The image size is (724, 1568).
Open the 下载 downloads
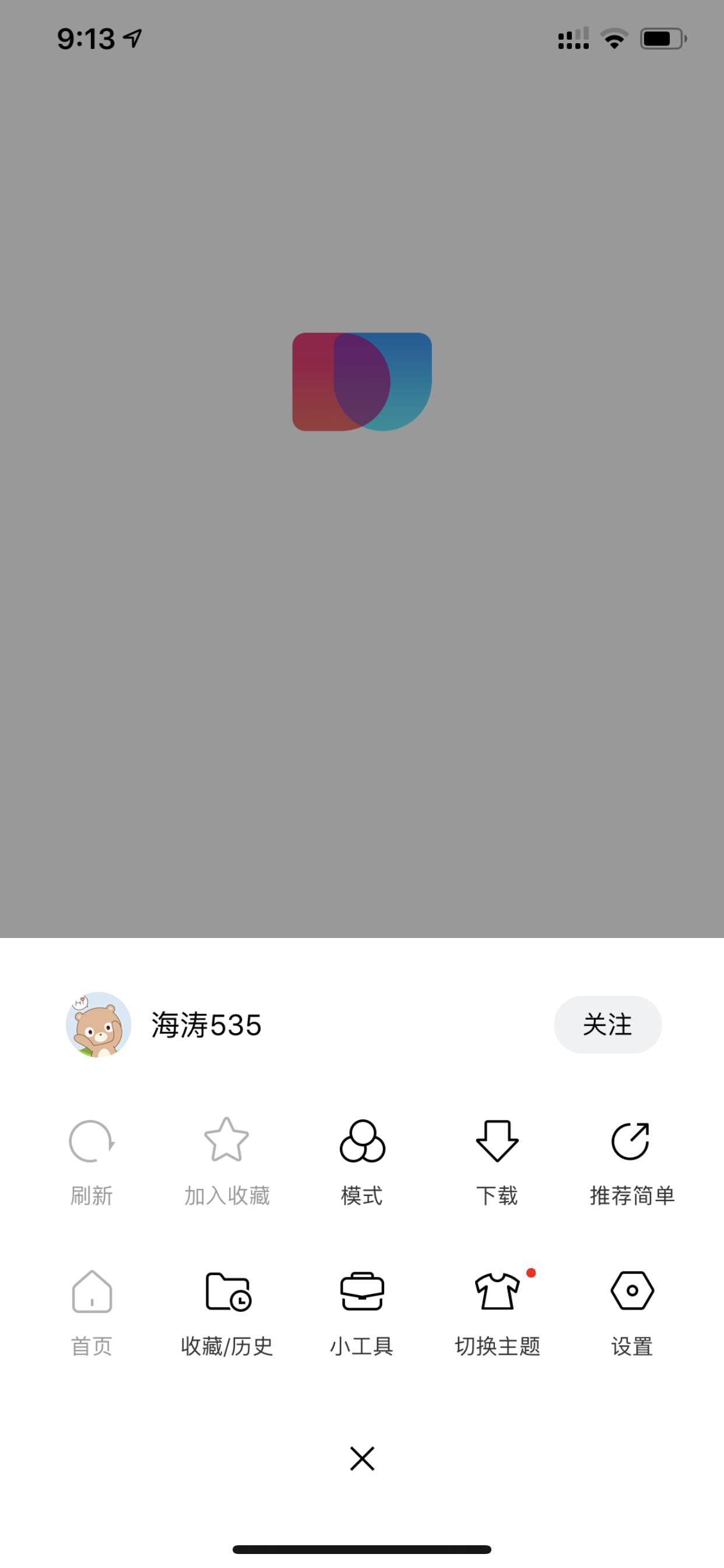(497, 1161)
